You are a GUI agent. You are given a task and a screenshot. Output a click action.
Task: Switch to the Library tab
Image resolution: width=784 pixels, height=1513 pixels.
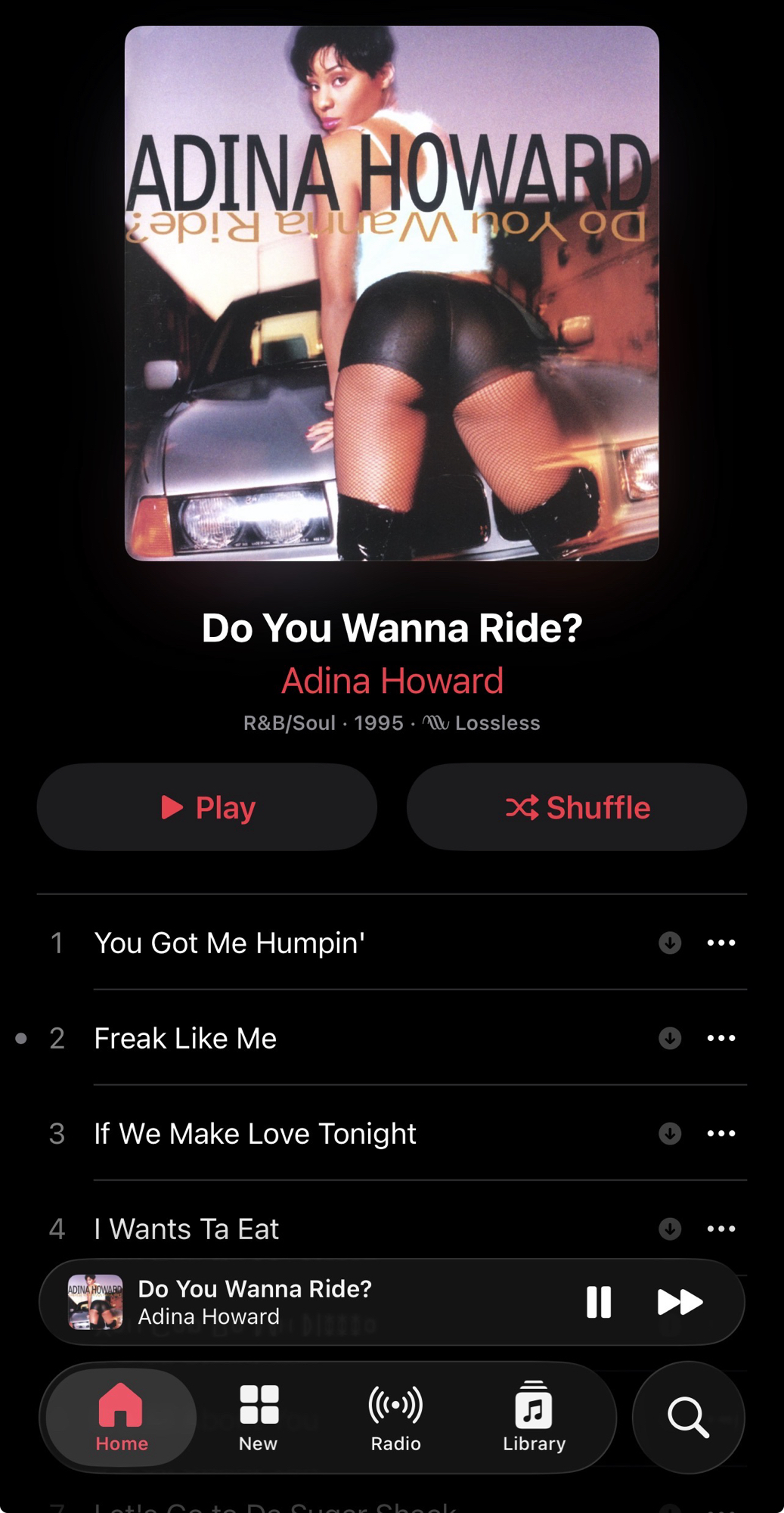pyautogui.click(x=534, y=1418)
